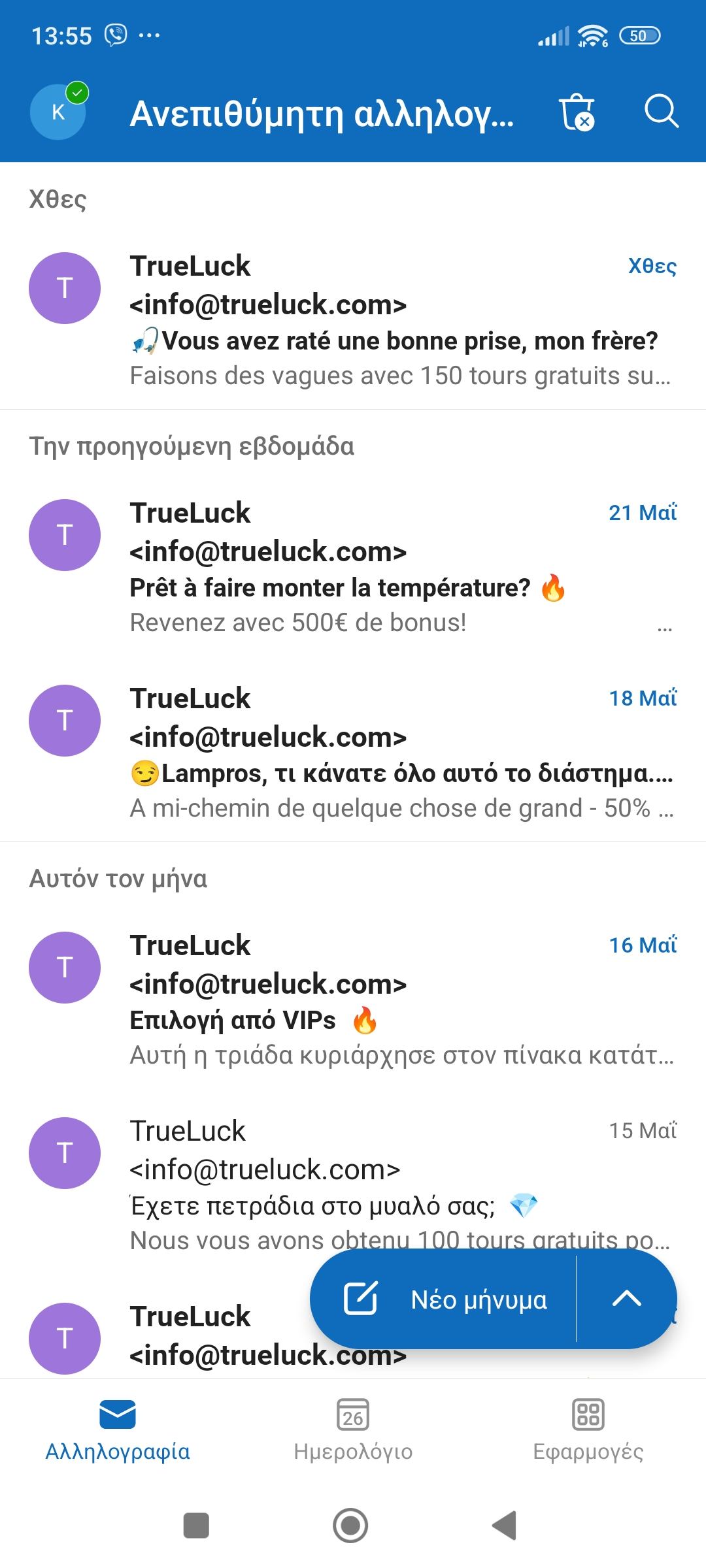Go to the home screen

point(351,1526)
